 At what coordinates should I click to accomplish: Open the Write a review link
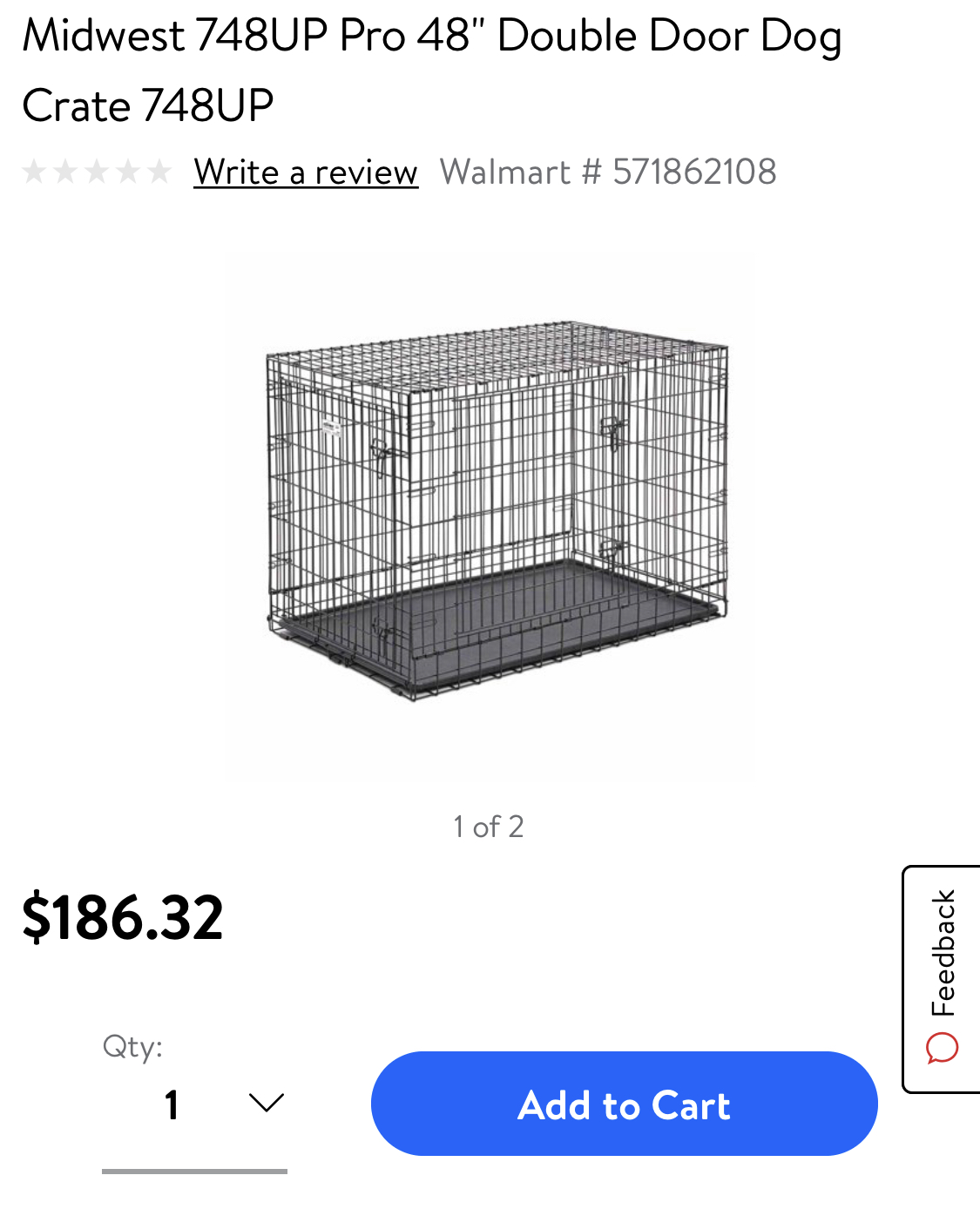click(306, 172)
